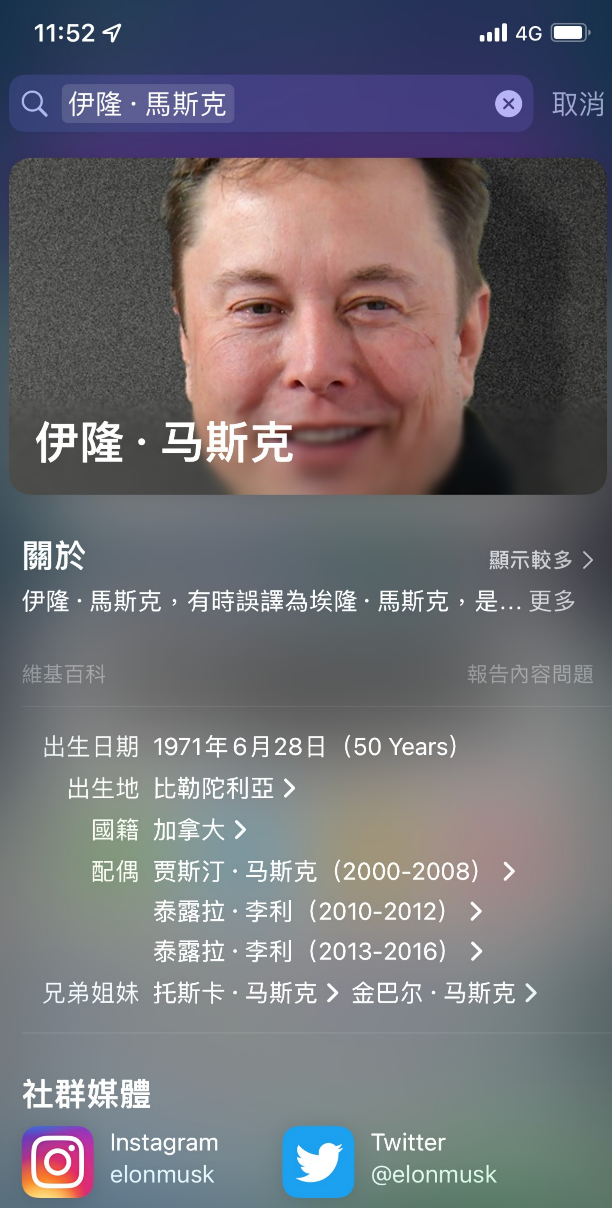The width and height of the screenshot is (612, 1208).
Task: Open spouse 贾斯汀·马斯克 (2000-2008)
Action: click(333, 871)
